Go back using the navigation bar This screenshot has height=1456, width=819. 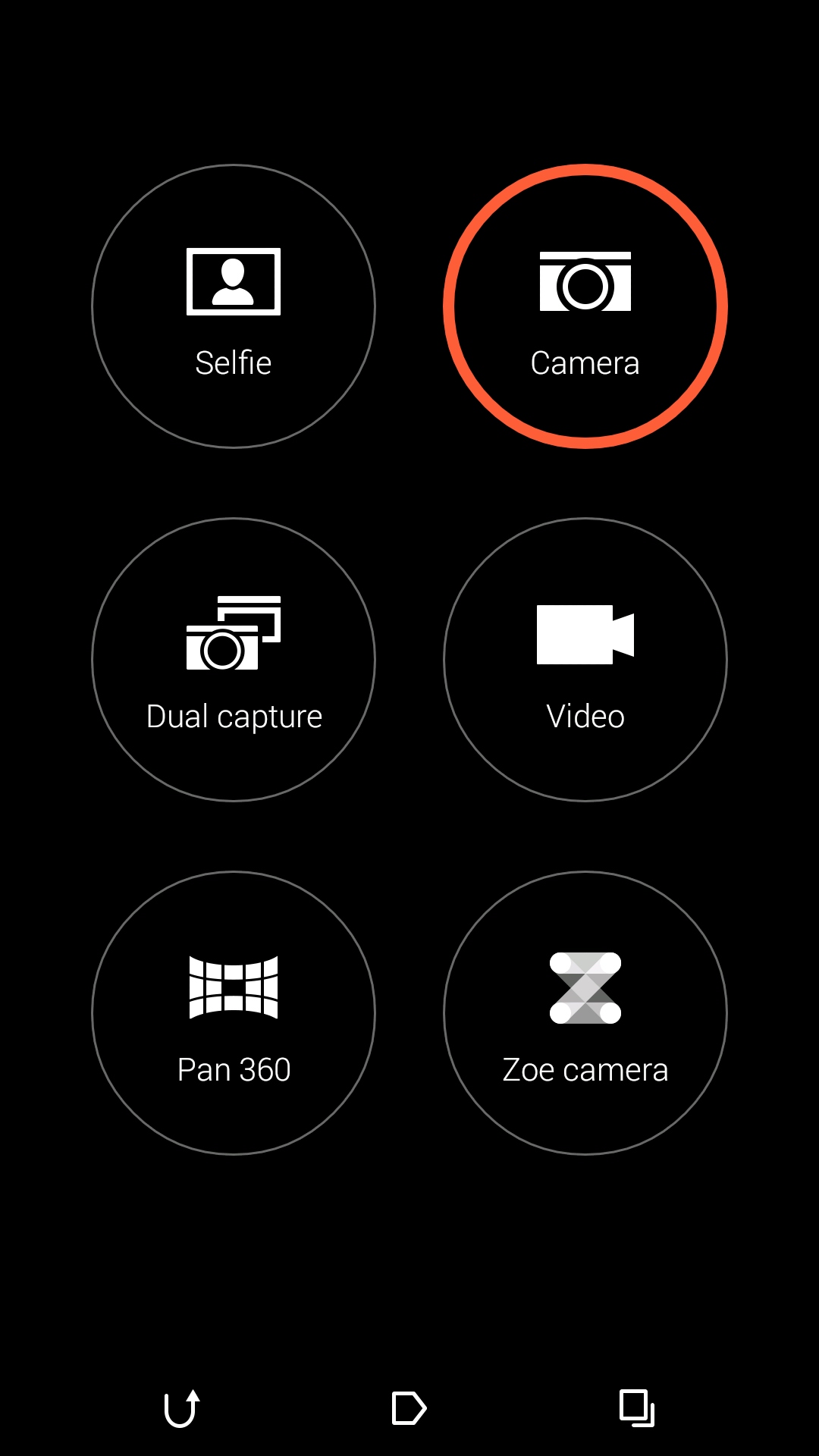tap(182, 1408)
